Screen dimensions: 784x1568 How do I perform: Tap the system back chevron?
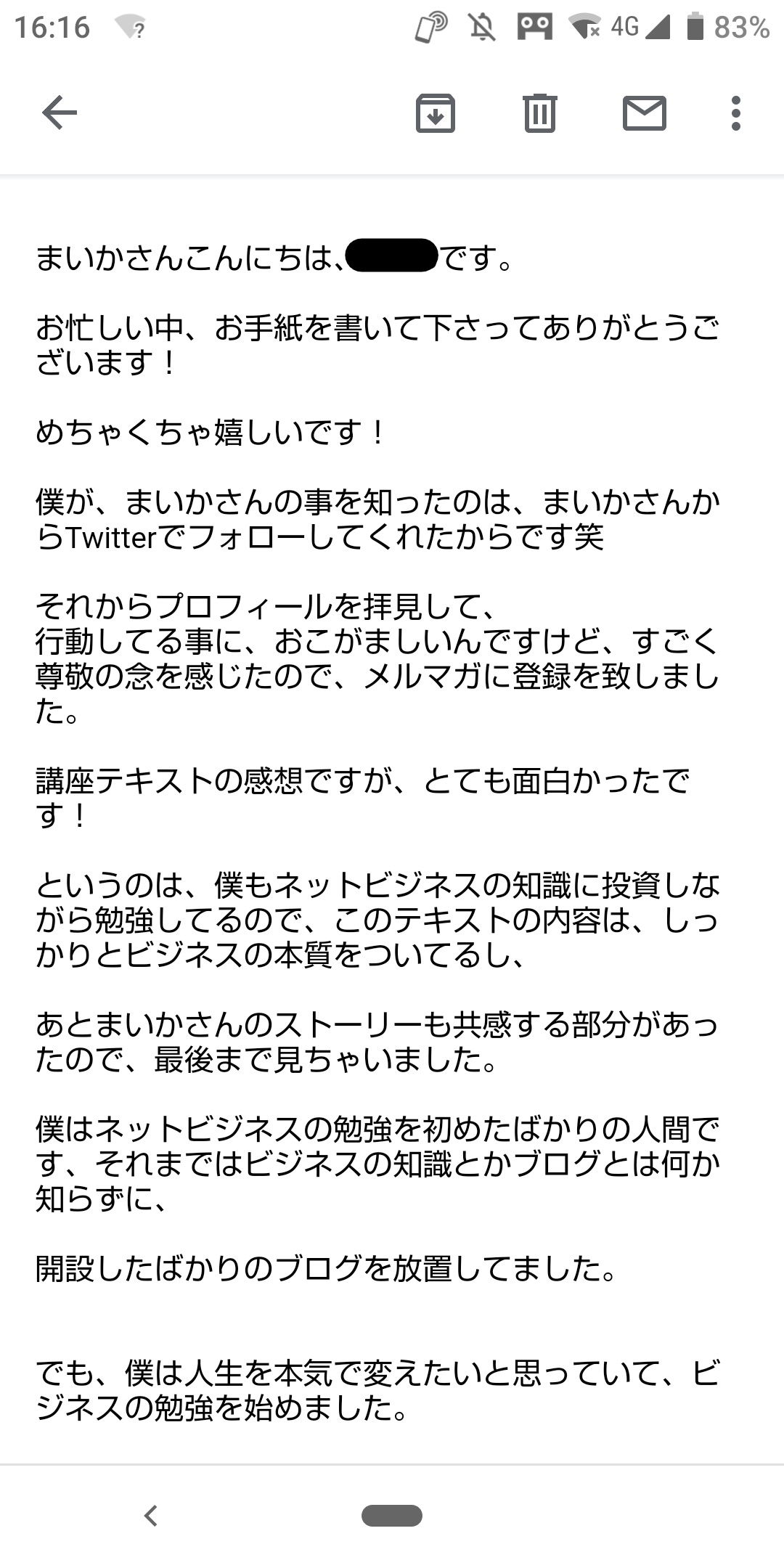151,1516
